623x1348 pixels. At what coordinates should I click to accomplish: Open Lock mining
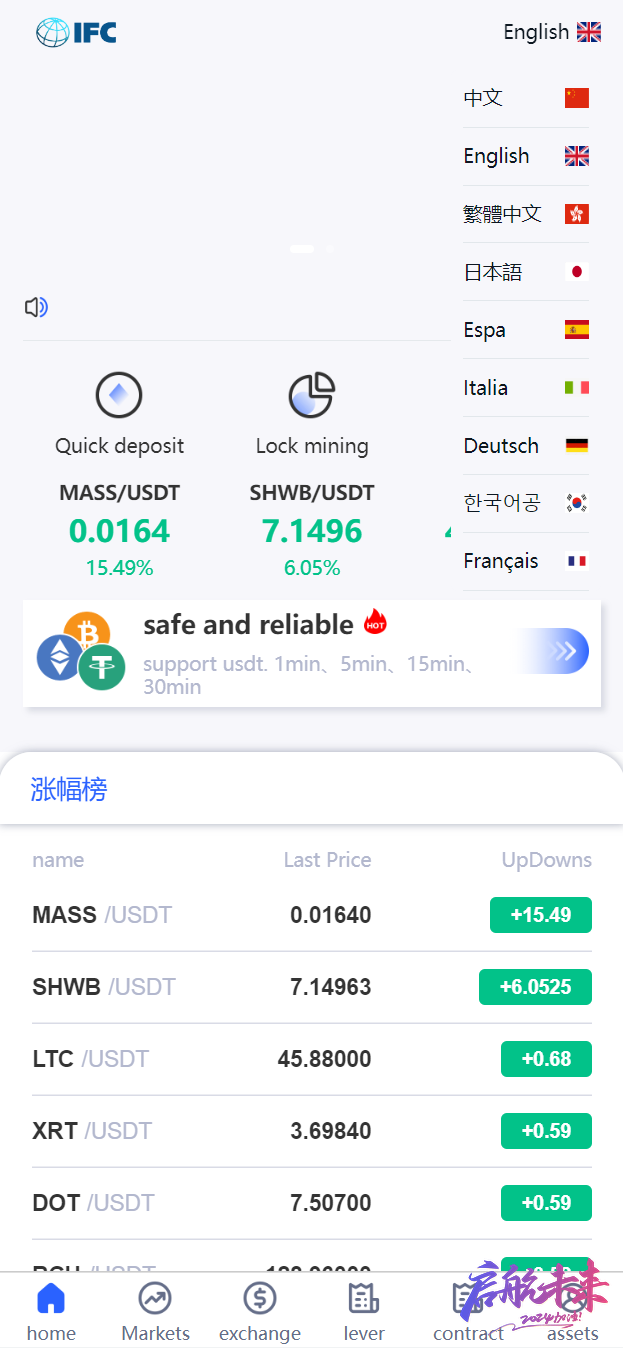coord(312,415)
